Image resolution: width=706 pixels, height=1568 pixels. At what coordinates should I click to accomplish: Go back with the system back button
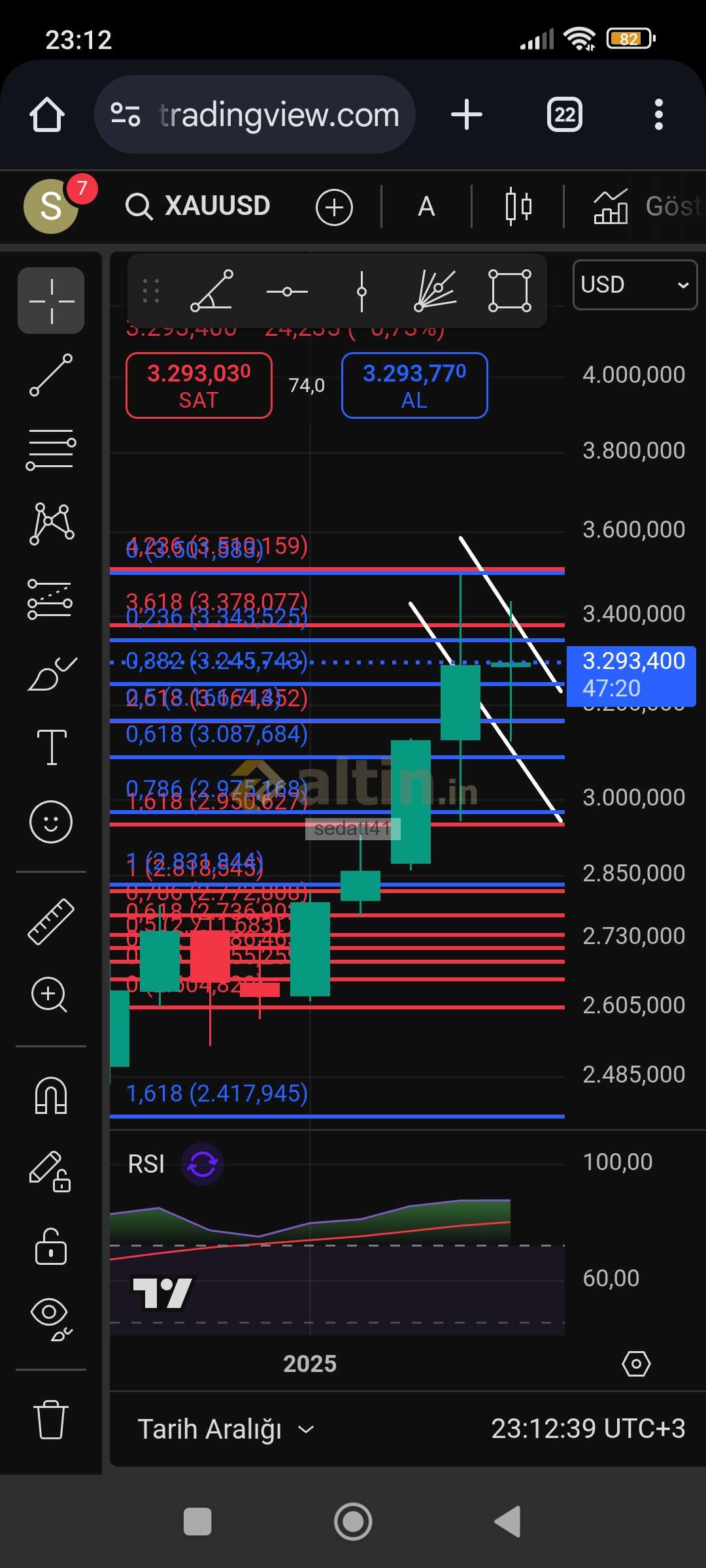[x=508, y=1522]
